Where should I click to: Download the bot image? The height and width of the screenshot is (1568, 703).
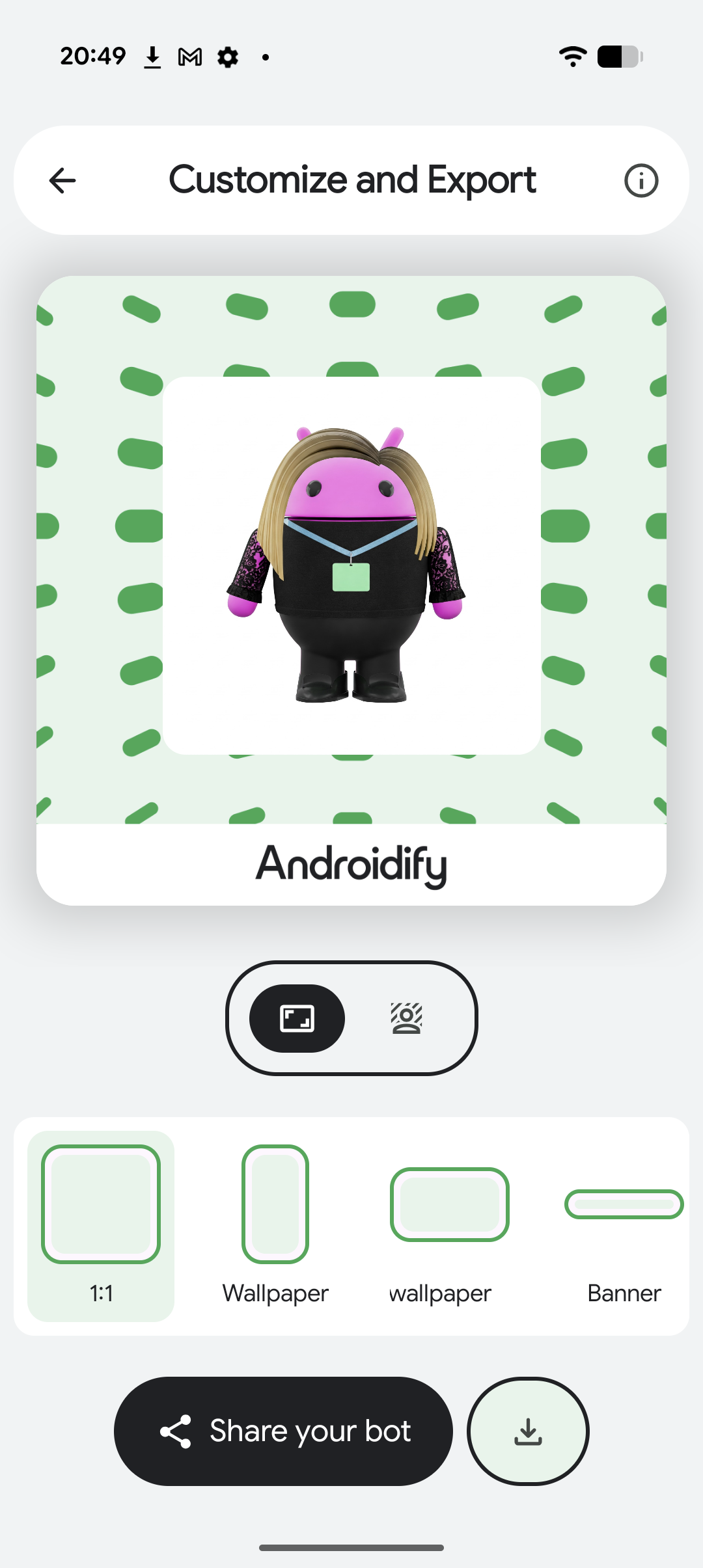pyautogui.click(x=528, y=1431)
